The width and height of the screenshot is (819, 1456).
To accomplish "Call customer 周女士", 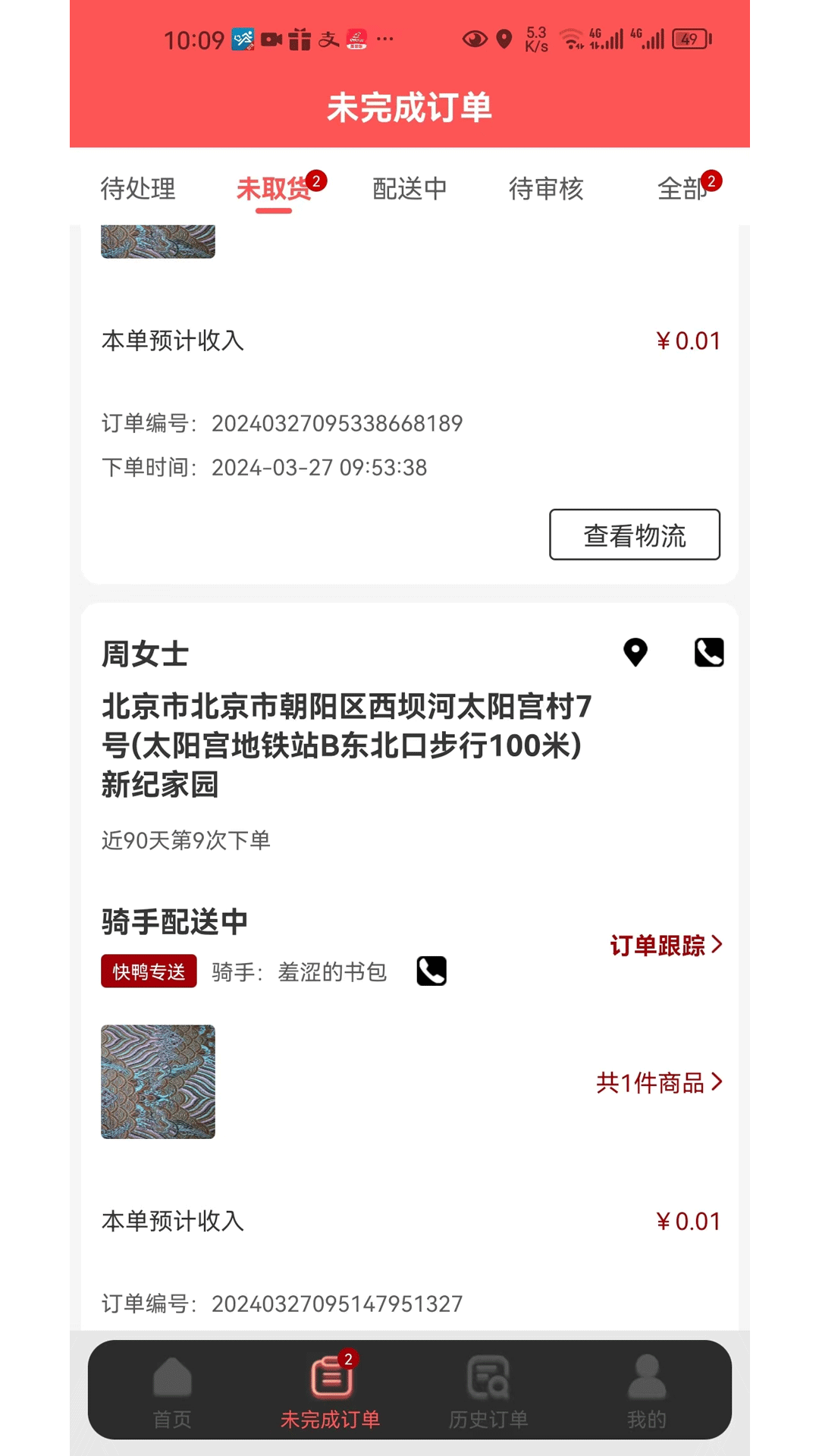I will click(709, 652).
